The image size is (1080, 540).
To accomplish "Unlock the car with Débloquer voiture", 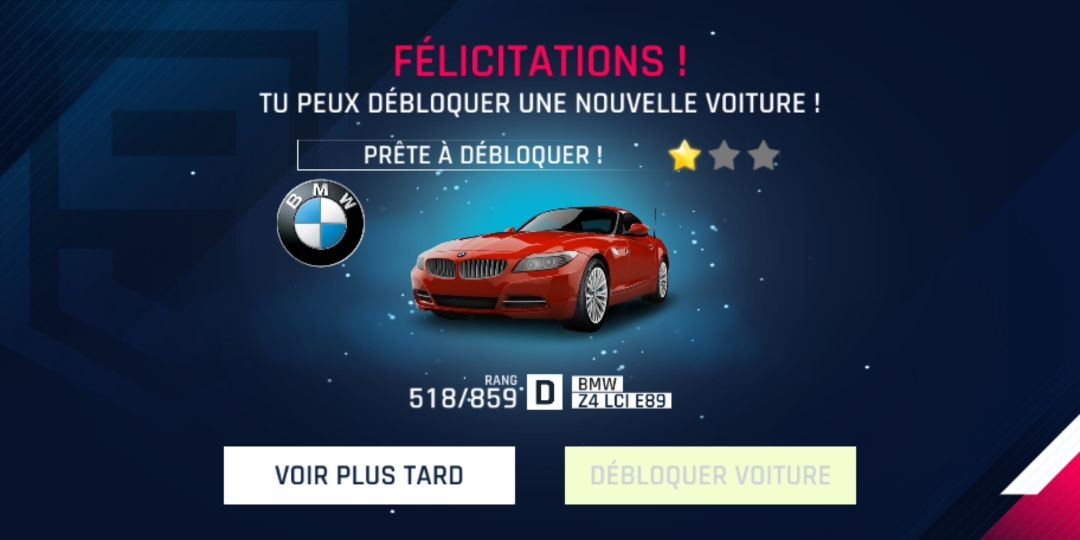I will point(710,475).
